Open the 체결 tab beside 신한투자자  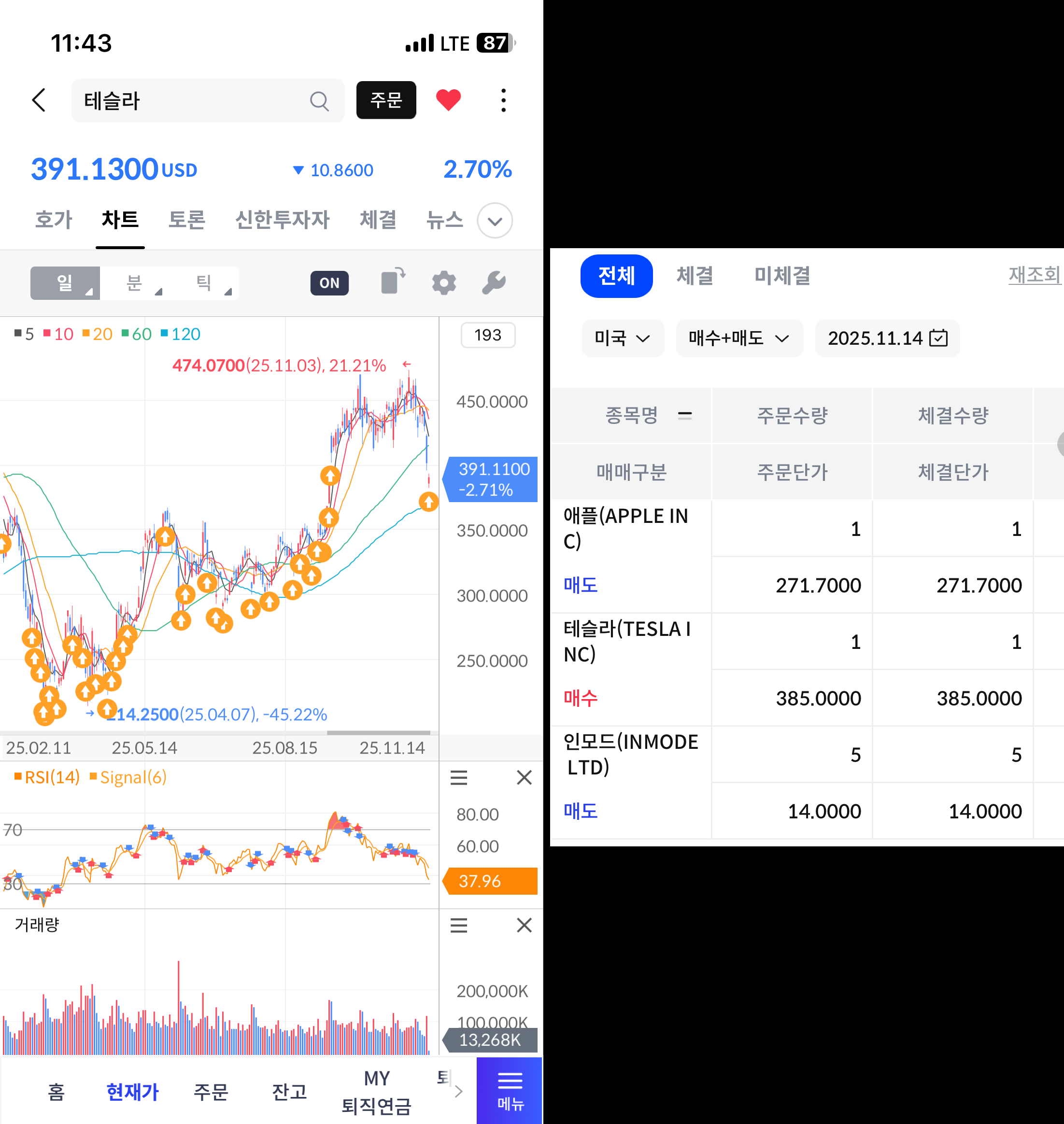point(378,220)
